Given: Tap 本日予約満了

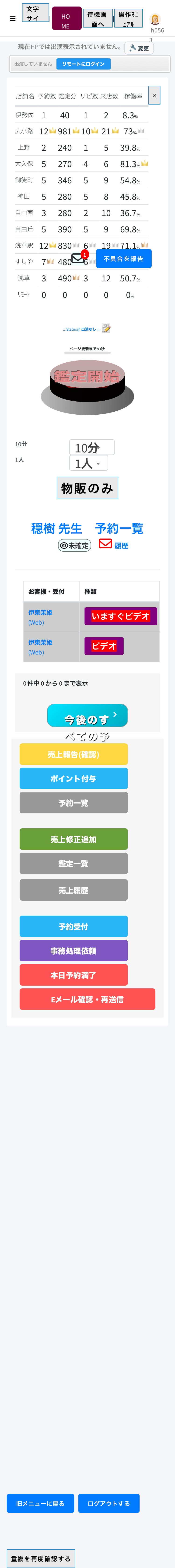Looking at the screenshot, I should pos(73,975).
